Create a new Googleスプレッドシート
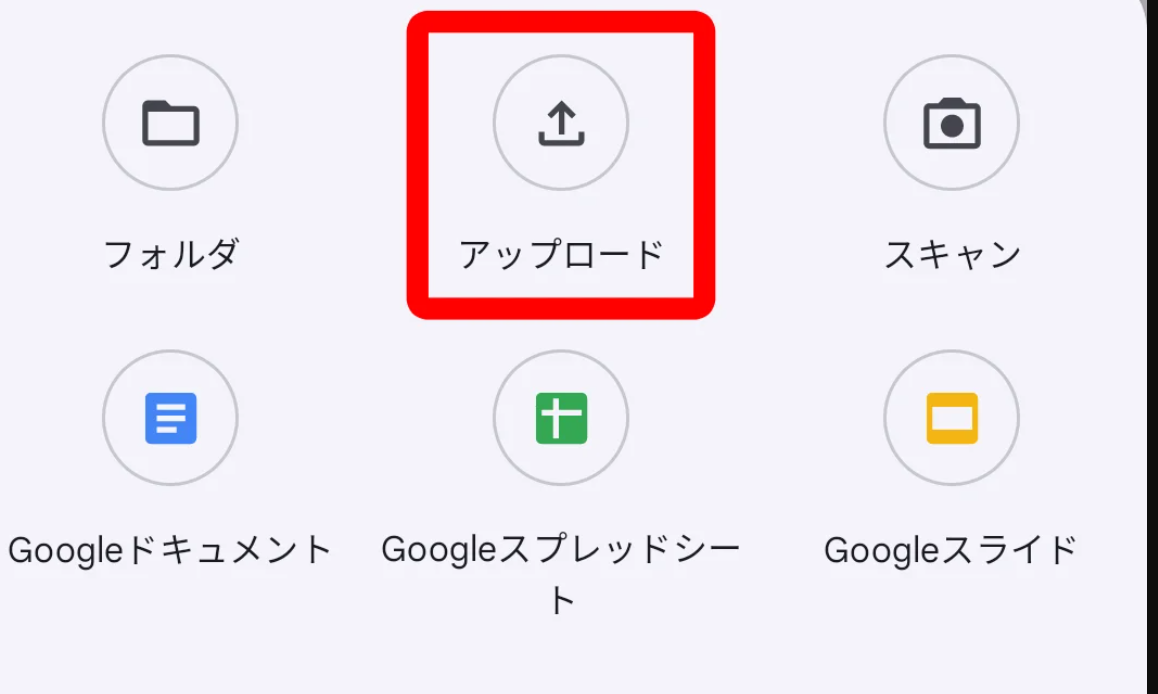1158x694 pixels. 561,417
